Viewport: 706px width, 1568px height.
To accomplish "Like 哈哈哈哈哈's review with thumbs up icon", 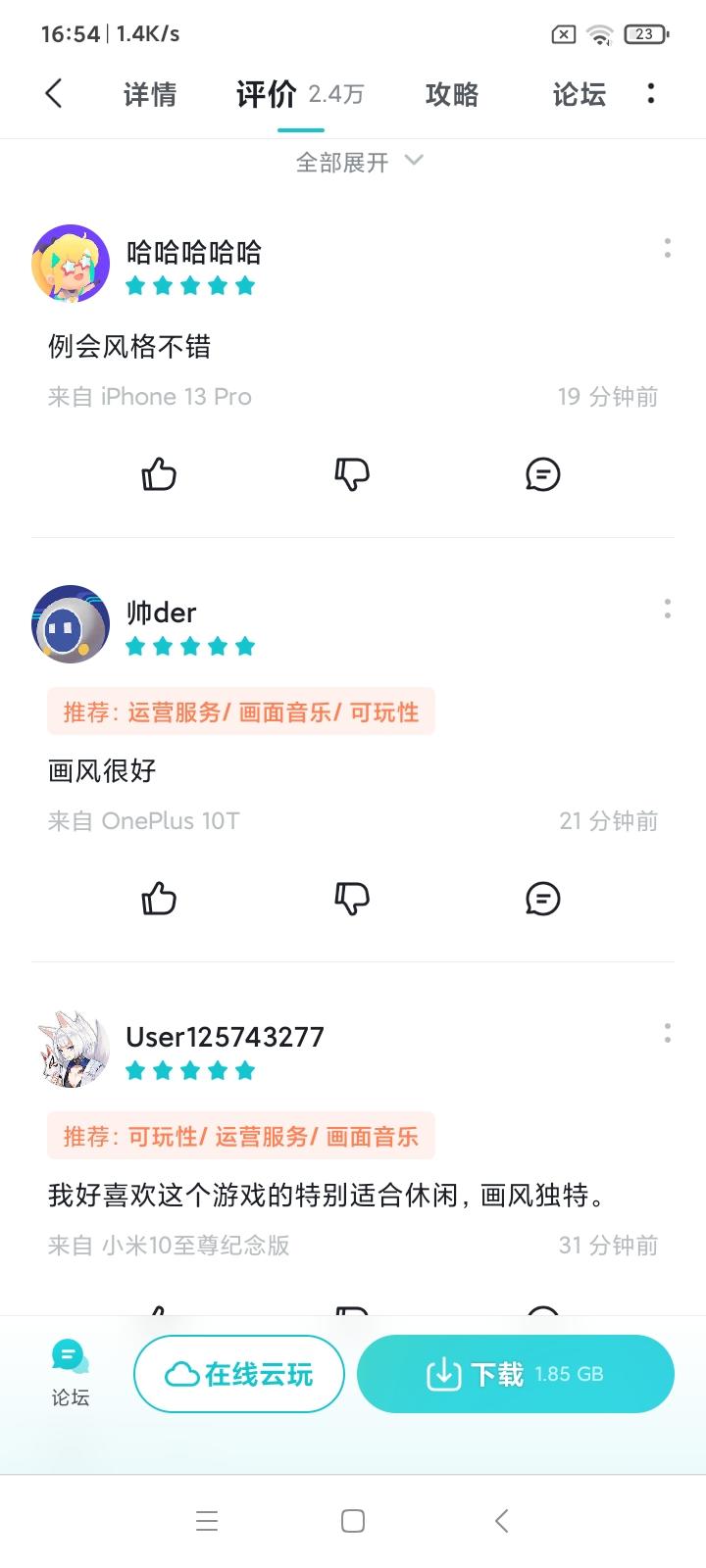I will (158, 474).
